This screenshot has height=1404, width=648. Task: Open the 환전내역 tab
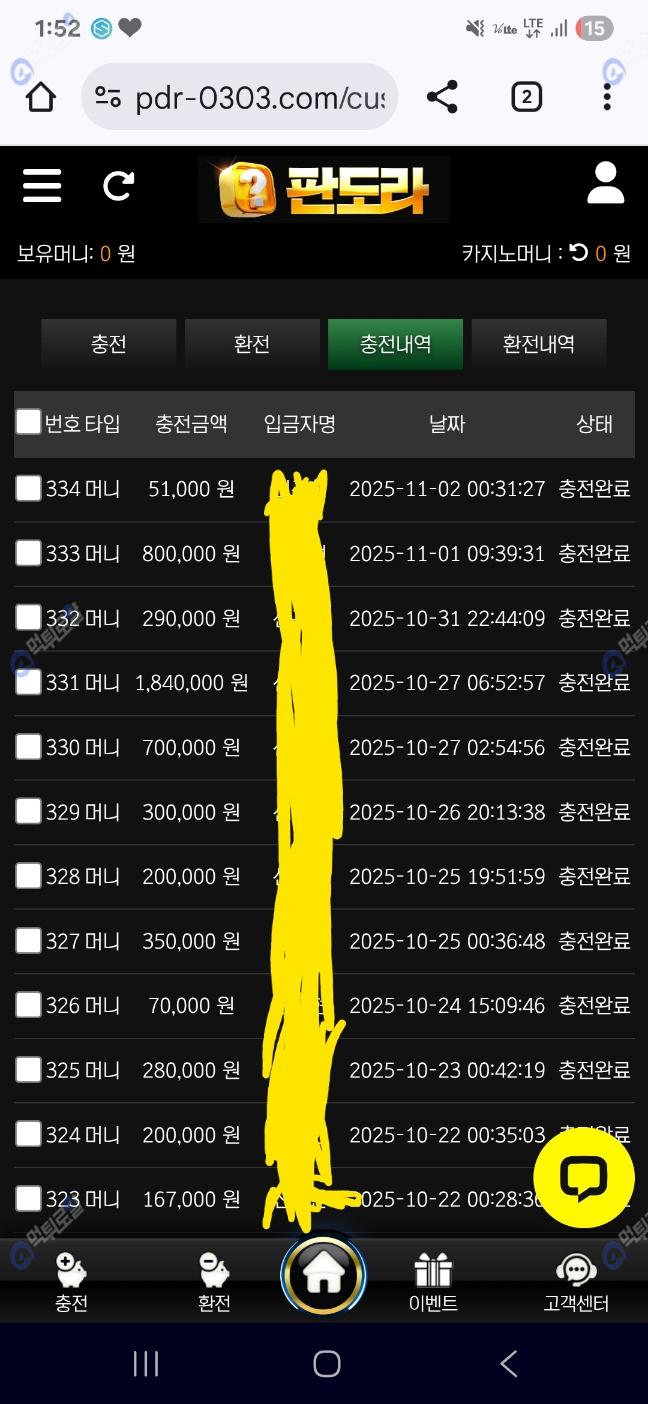pos(538,344)
